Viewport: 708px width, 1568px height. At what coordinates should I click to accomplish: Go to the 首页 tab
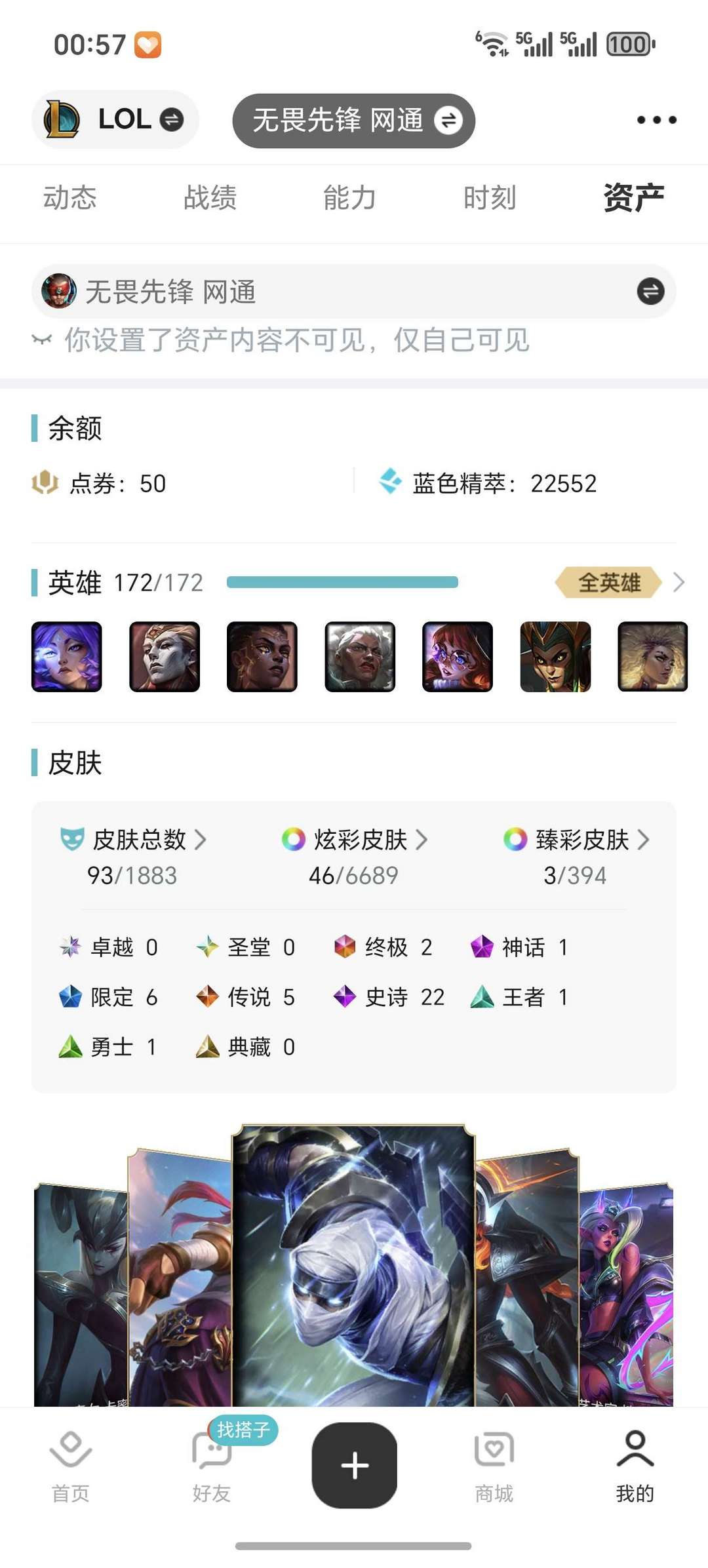pos(70,1466)
